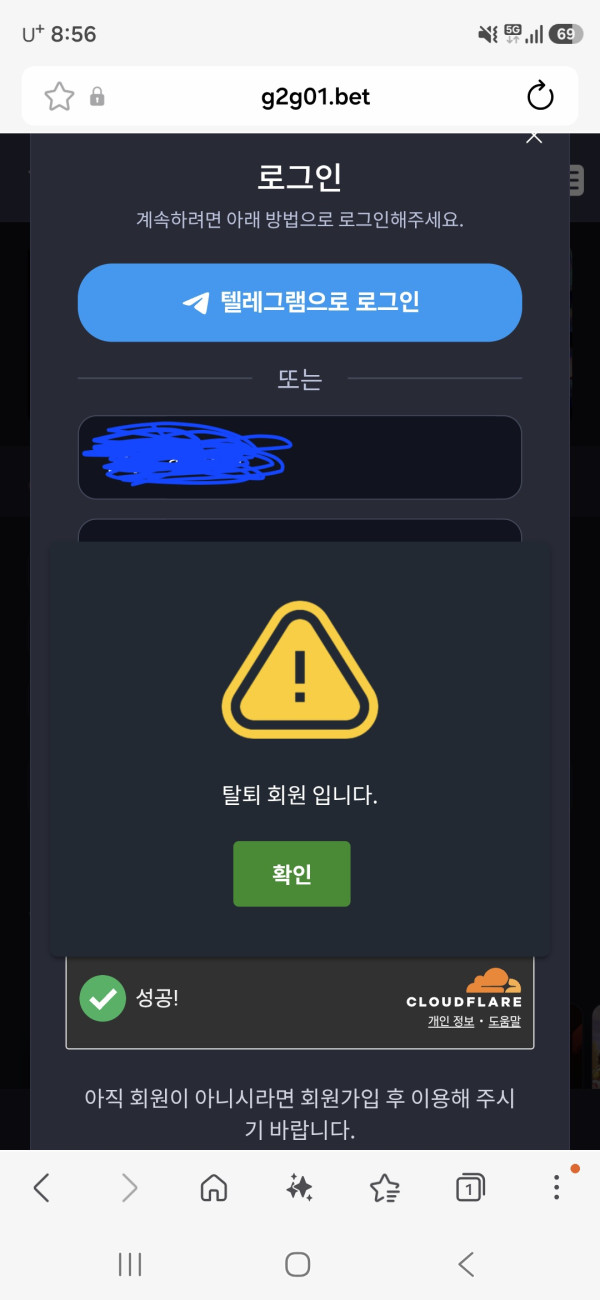Open the browser home page button
Viewport: 600px width, 1300px height.
pyautogui.click(x=214, y=1187)
